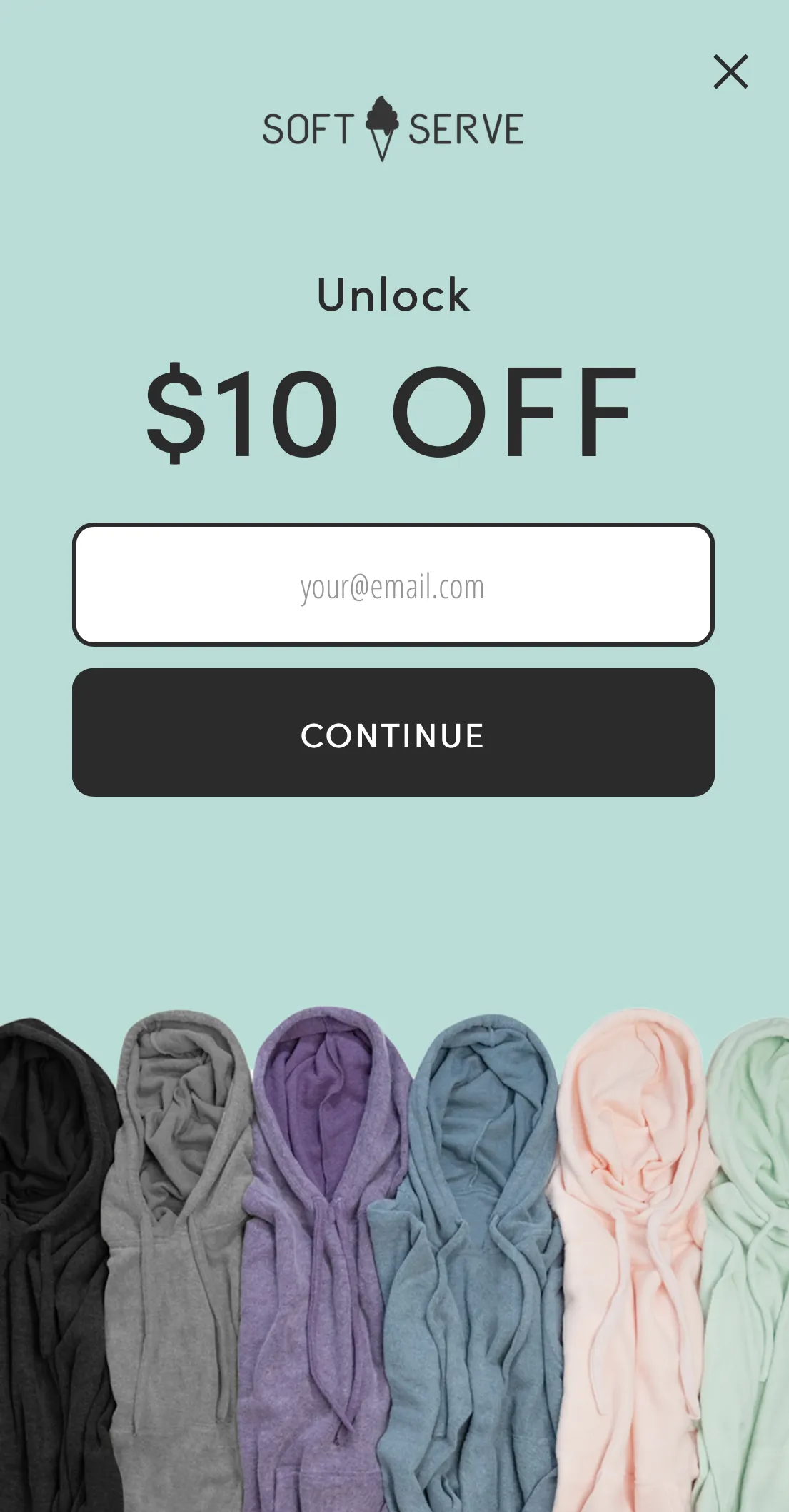The height and width of the screenshot is (1512, 789).
Task: Focus the your@email.com field
Action: coord(393,585)
